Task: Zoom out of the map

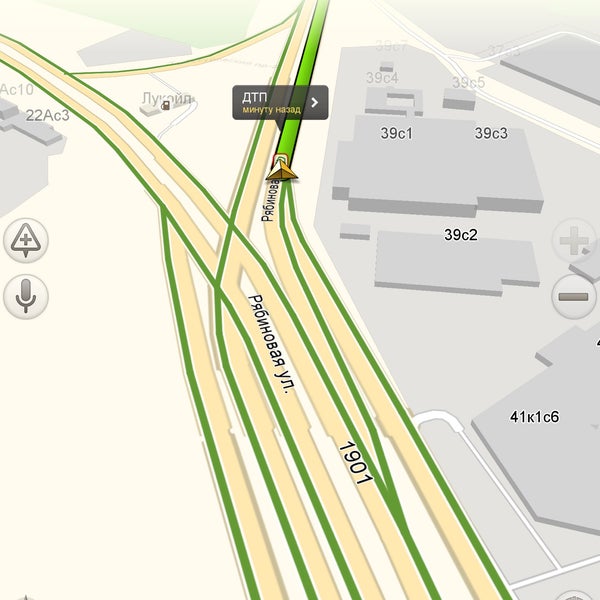Action: (573, 297)
